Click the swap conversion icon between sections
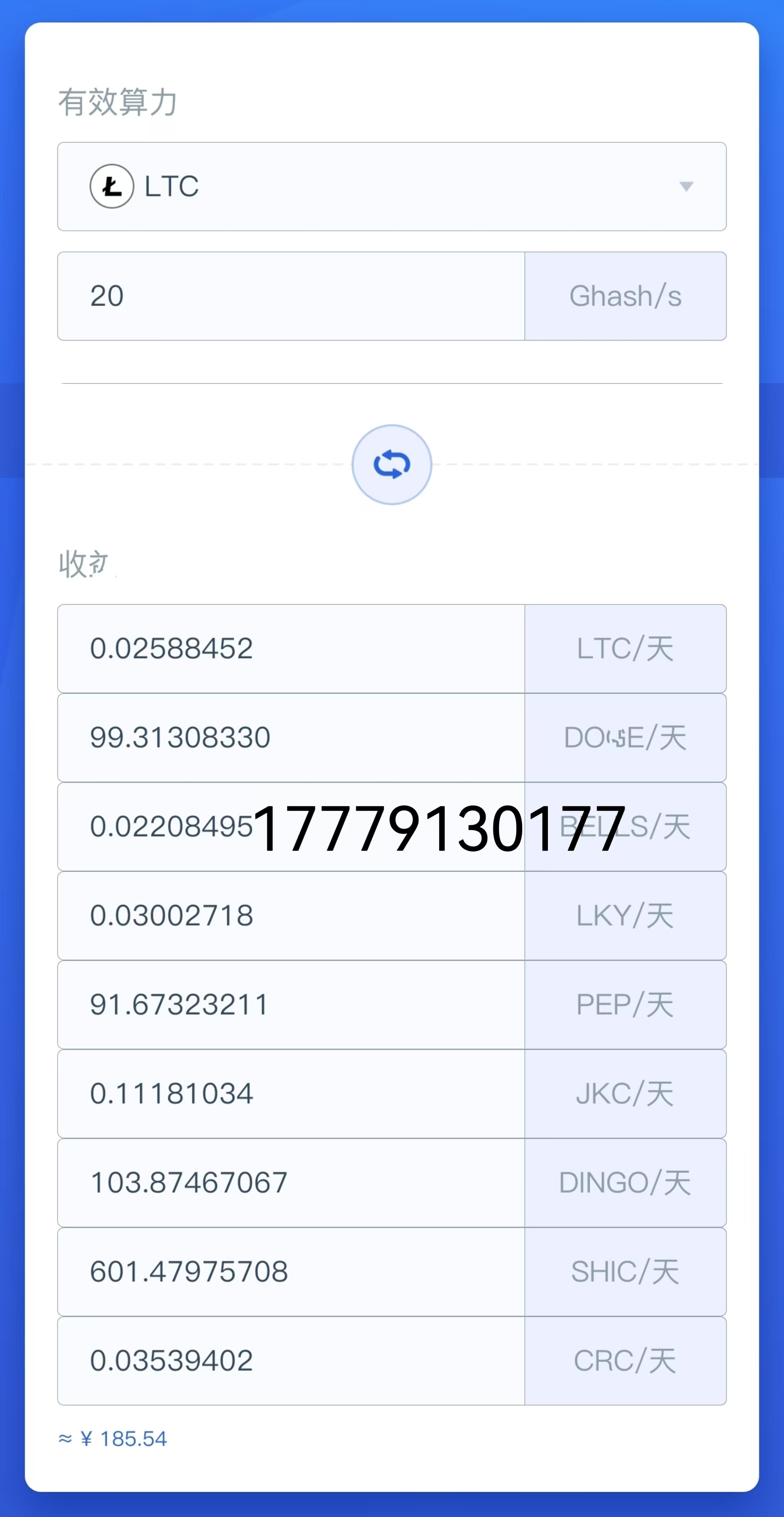Image resolution: width=784 pixels, height=1517 pixels. pos(391,464)
